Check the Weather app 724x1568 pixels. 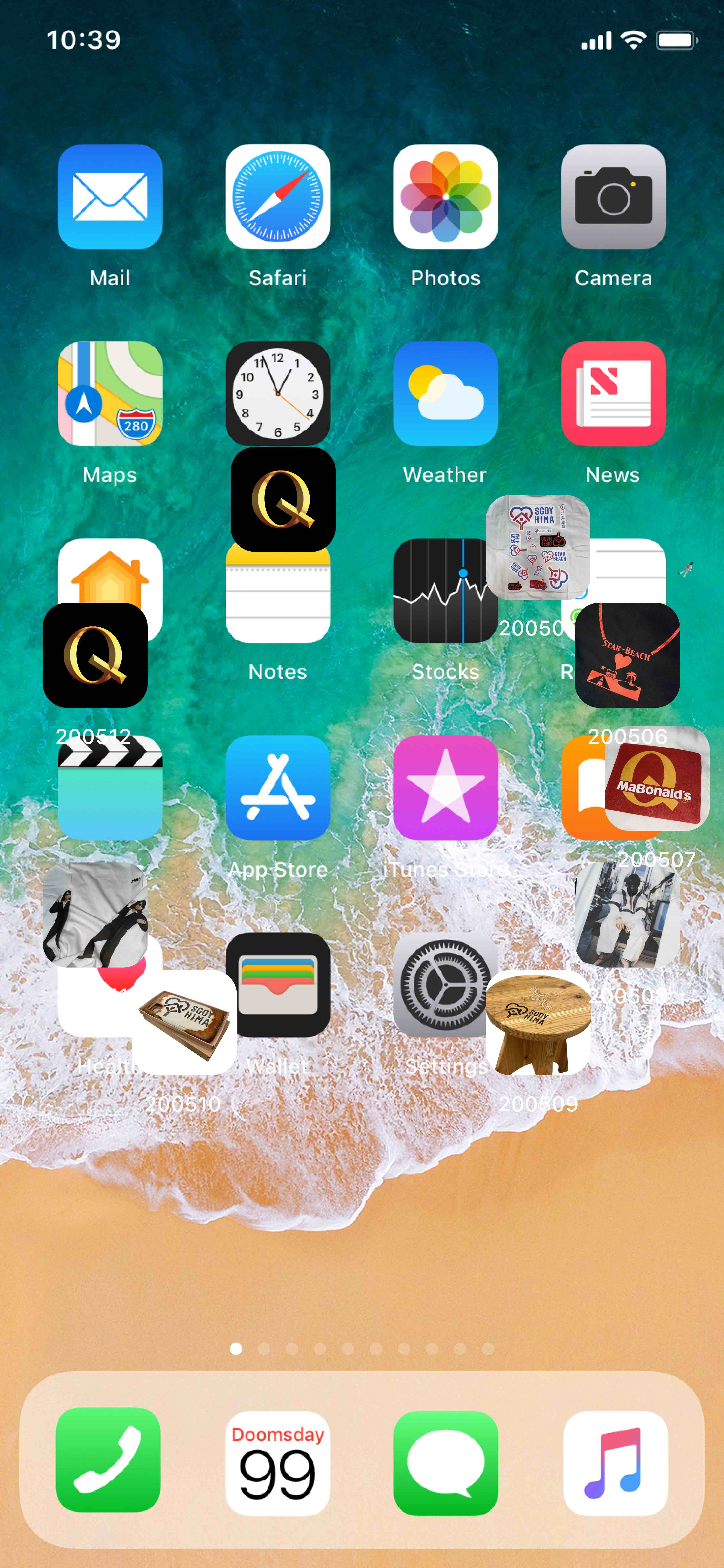pyautogui.click(x=445, y=394)
